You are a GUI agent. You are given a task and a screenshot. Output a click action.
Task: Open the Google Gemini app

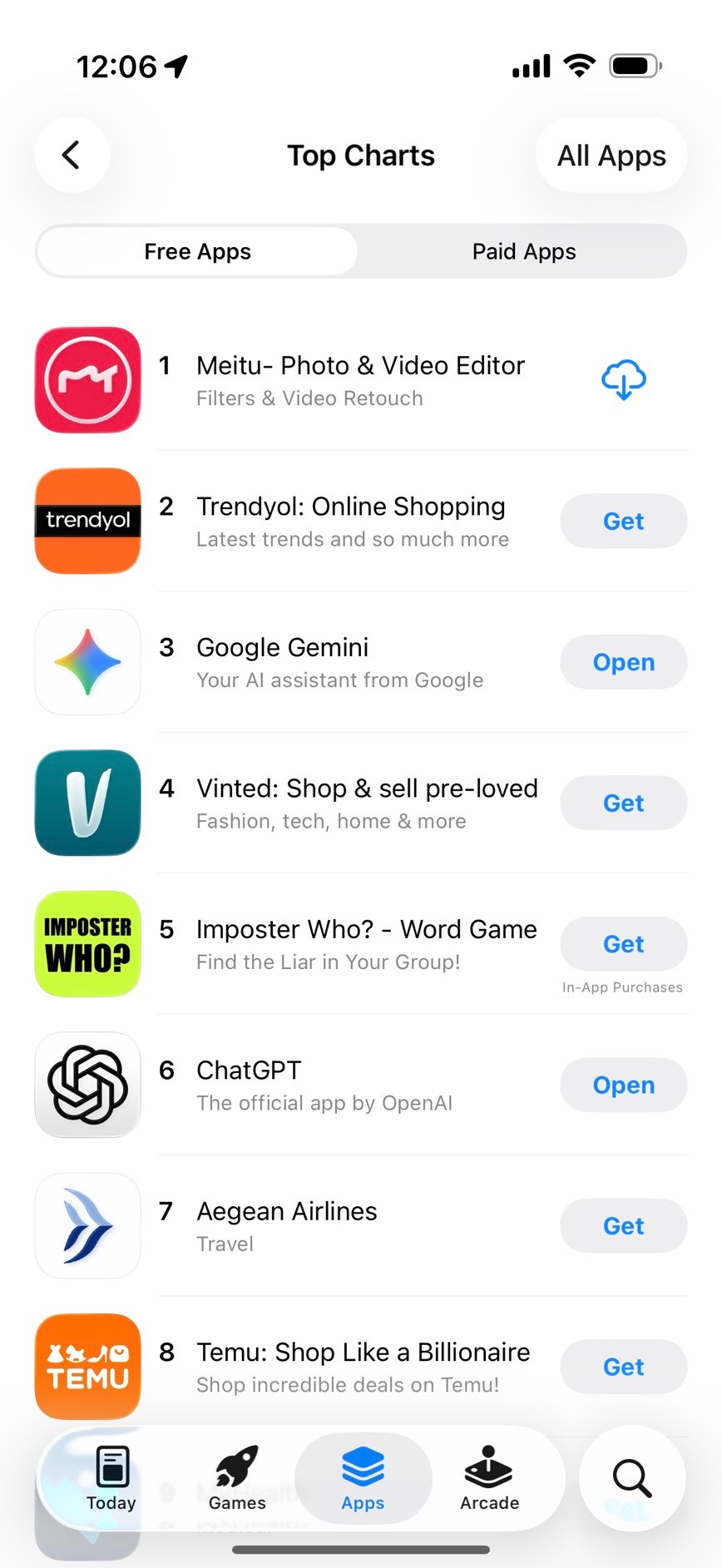(623, 662)
